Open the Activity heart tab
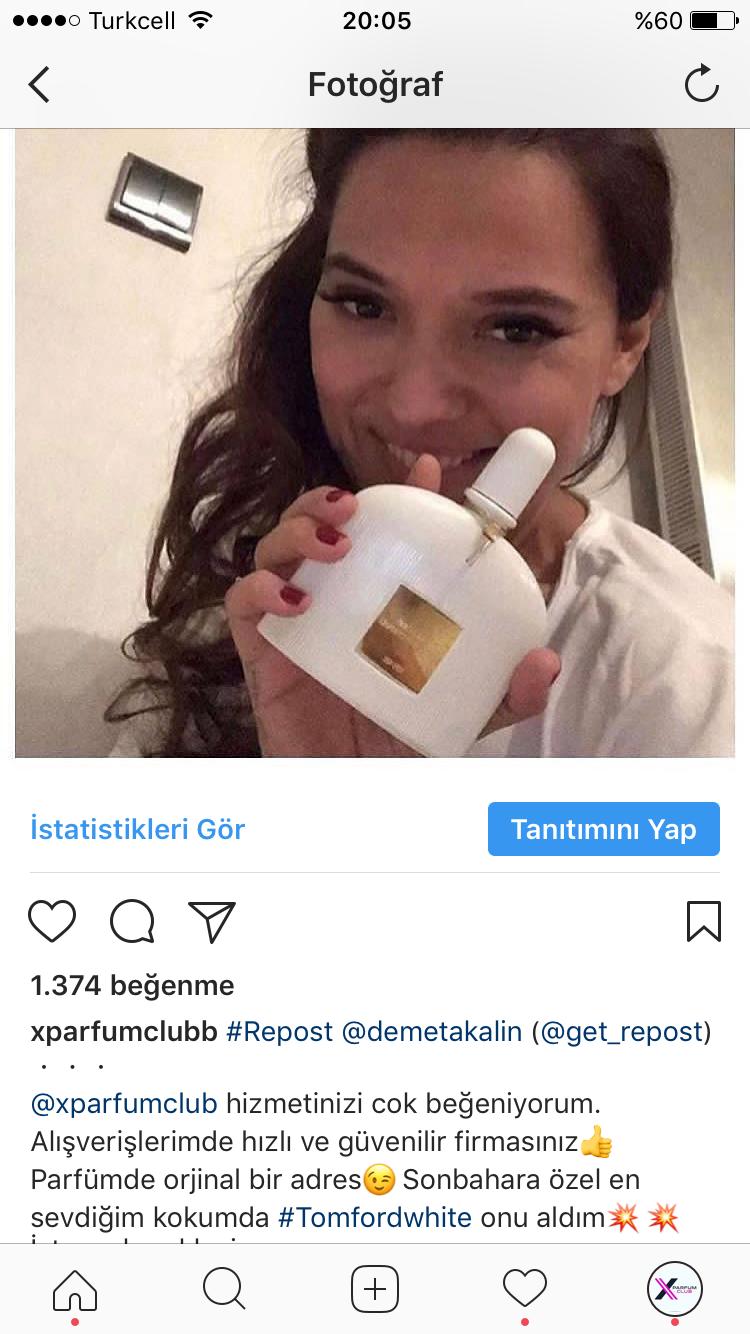The width and height of the screenshot is (750, 1334). point(525,1289)
